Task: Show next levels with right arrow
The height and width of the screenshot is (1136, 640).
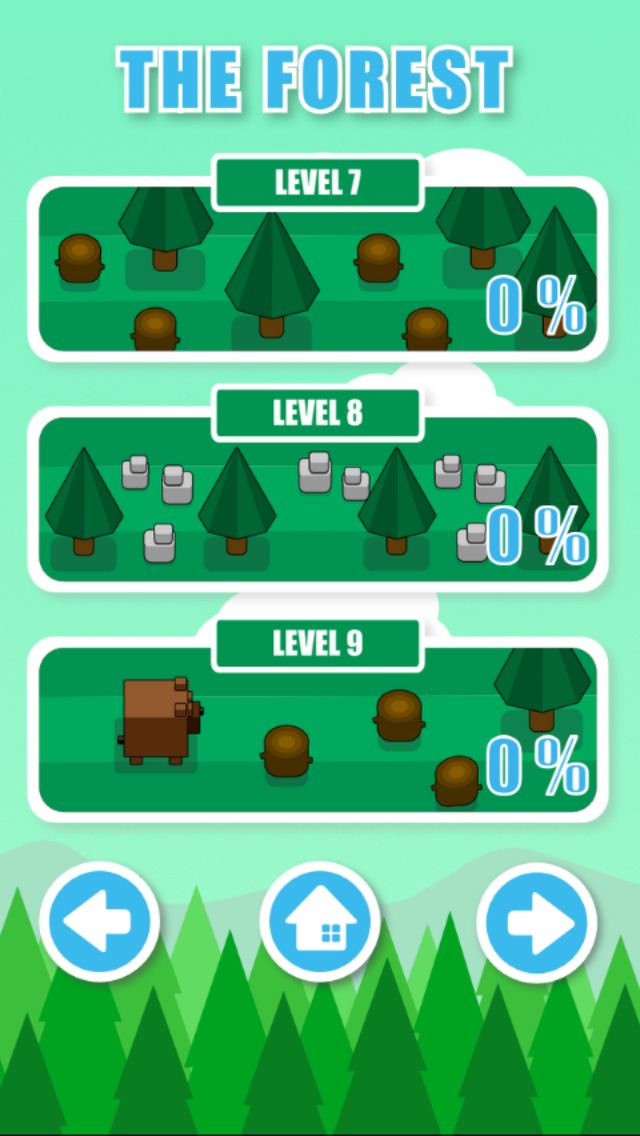Action: click(537, 921)
